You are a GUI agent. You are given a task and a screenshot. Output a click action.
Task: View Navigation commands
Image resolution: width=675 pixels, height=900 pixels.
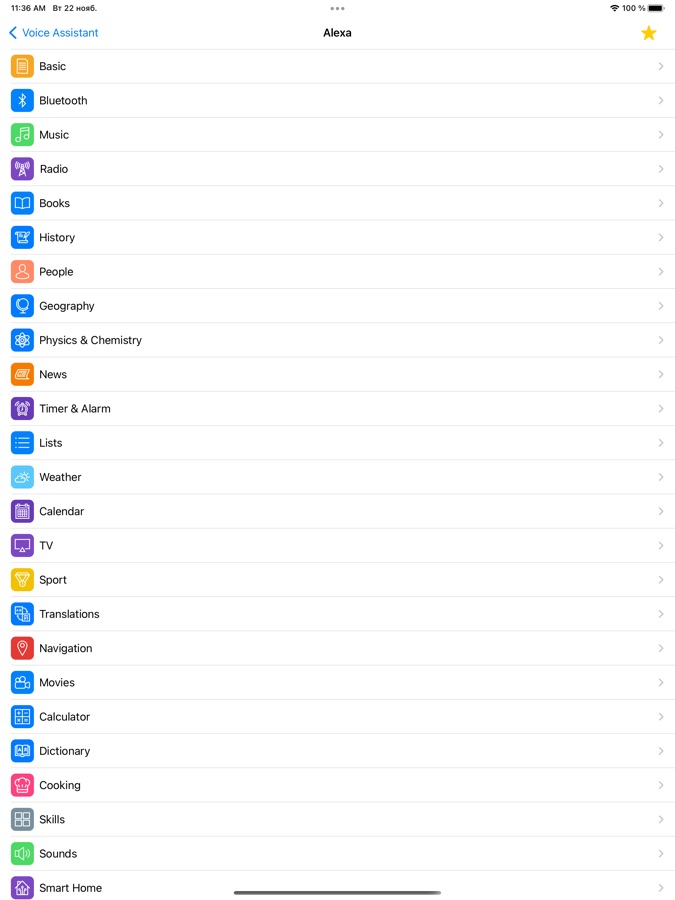tap(66, 648)
